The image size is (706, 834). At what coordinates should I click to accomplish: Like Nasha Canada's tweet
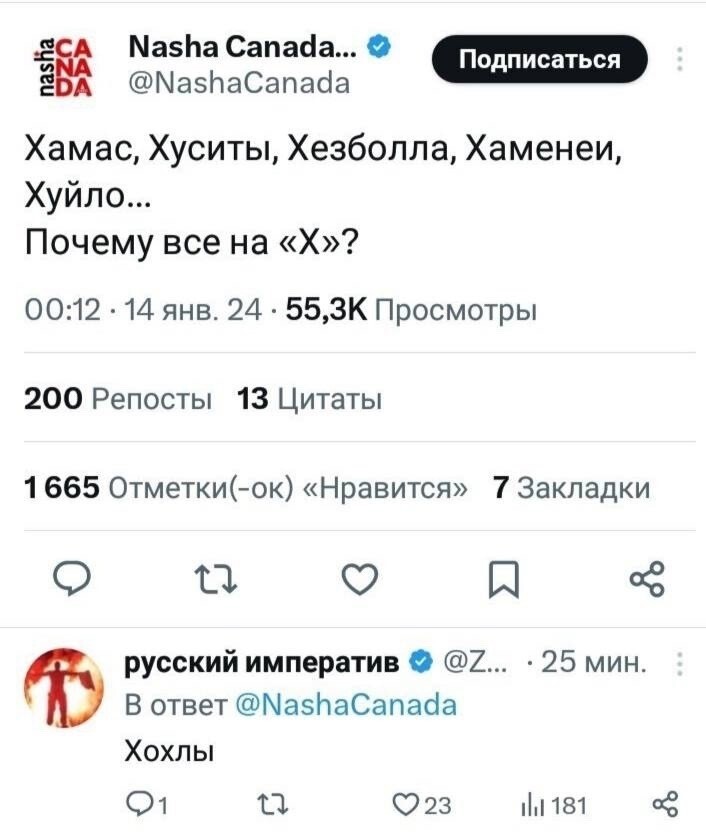[357, 578]
